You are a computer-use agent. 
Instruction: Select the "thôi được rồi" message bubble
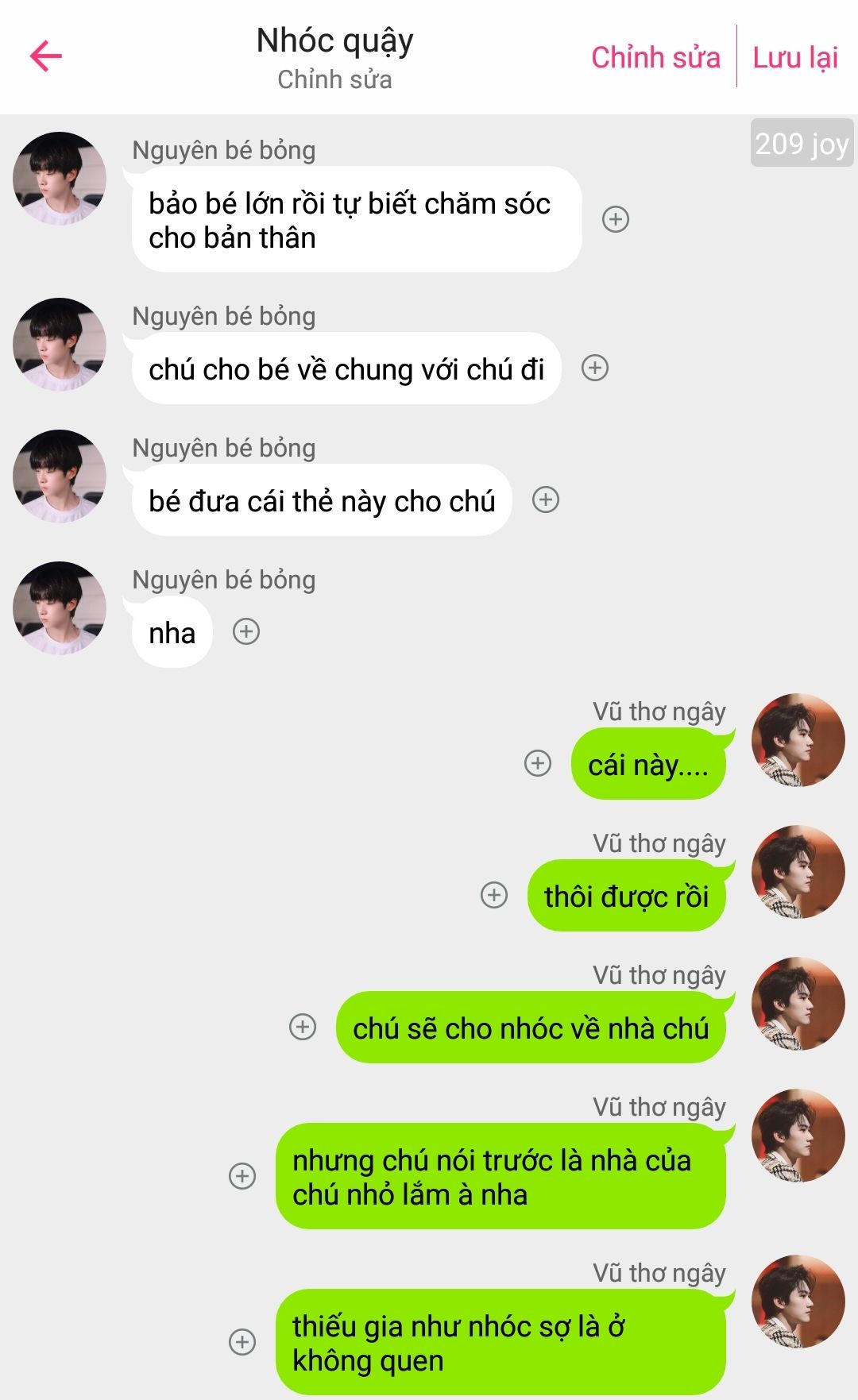pyautogui.click(x=626, y=896)
